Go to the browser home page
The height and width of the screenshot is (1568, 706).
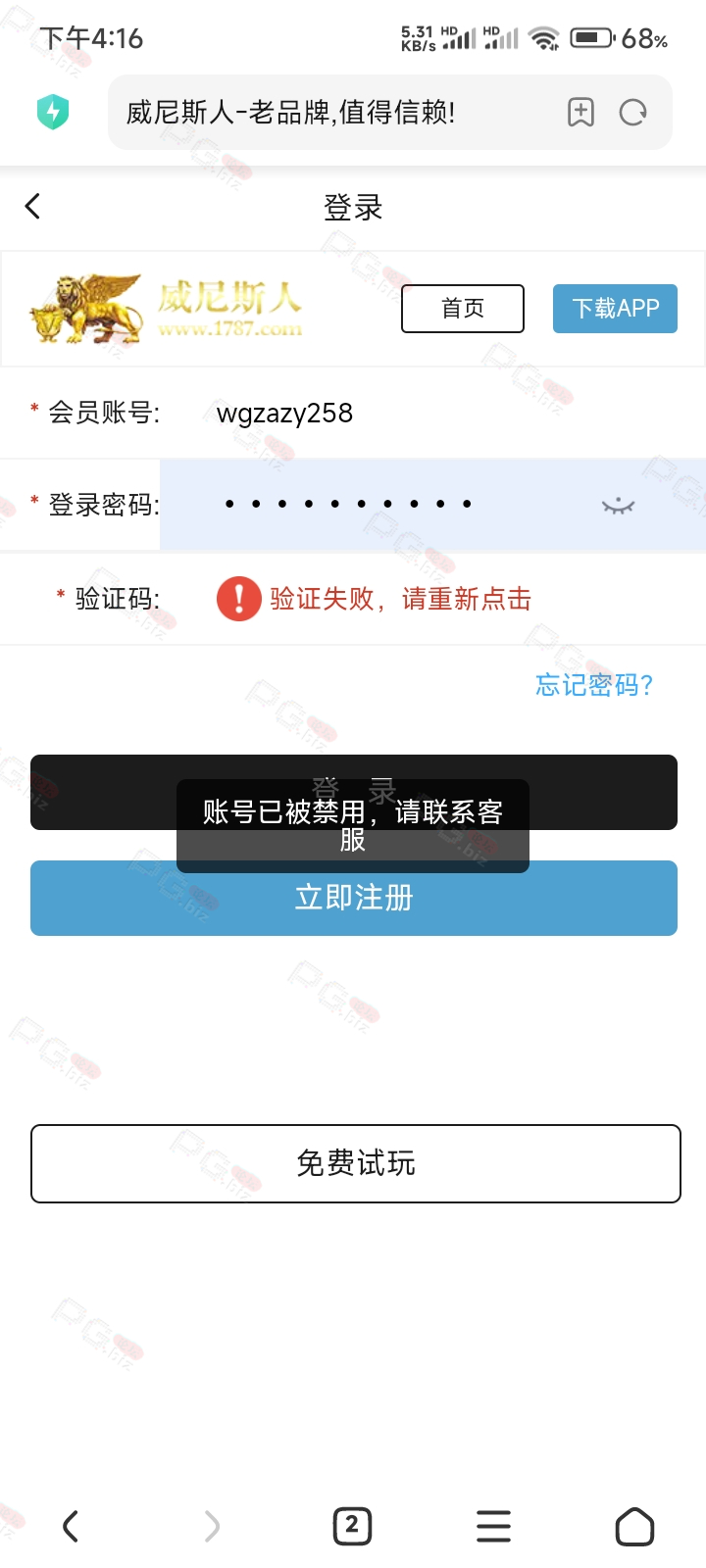pos(634,1526)
